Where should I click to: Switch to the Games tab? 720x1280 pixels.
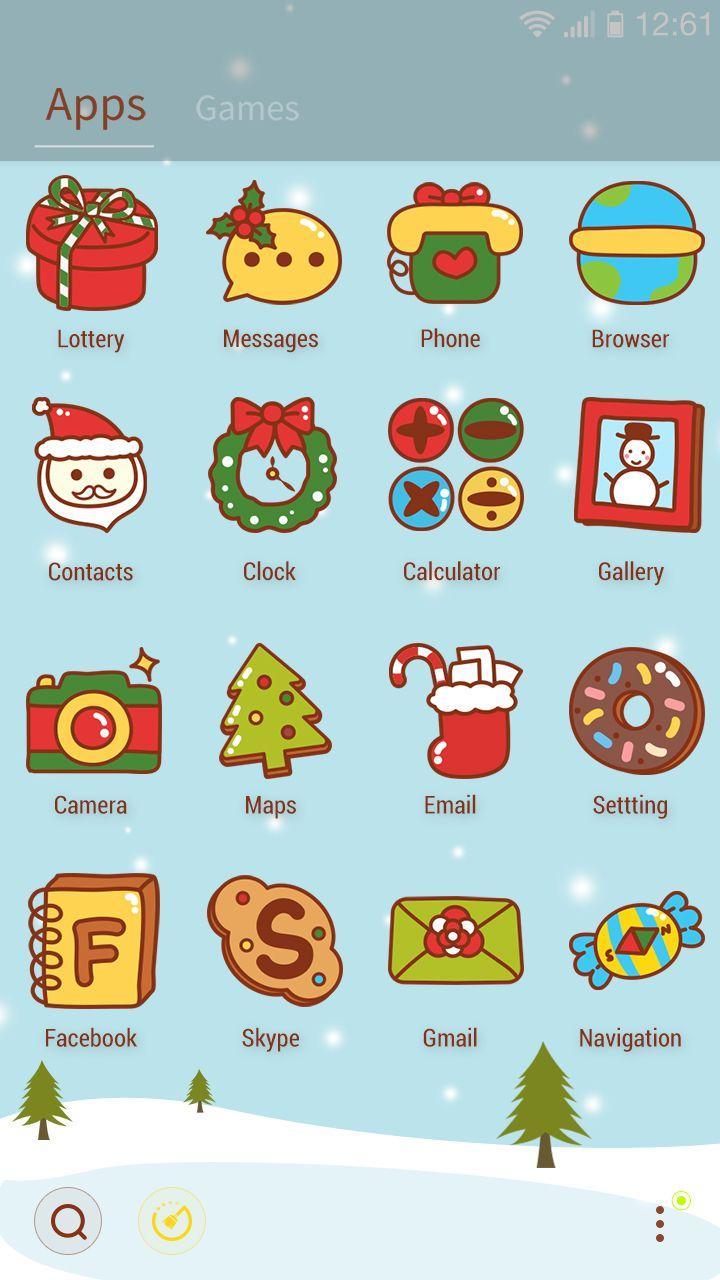(x=247, y=109)
